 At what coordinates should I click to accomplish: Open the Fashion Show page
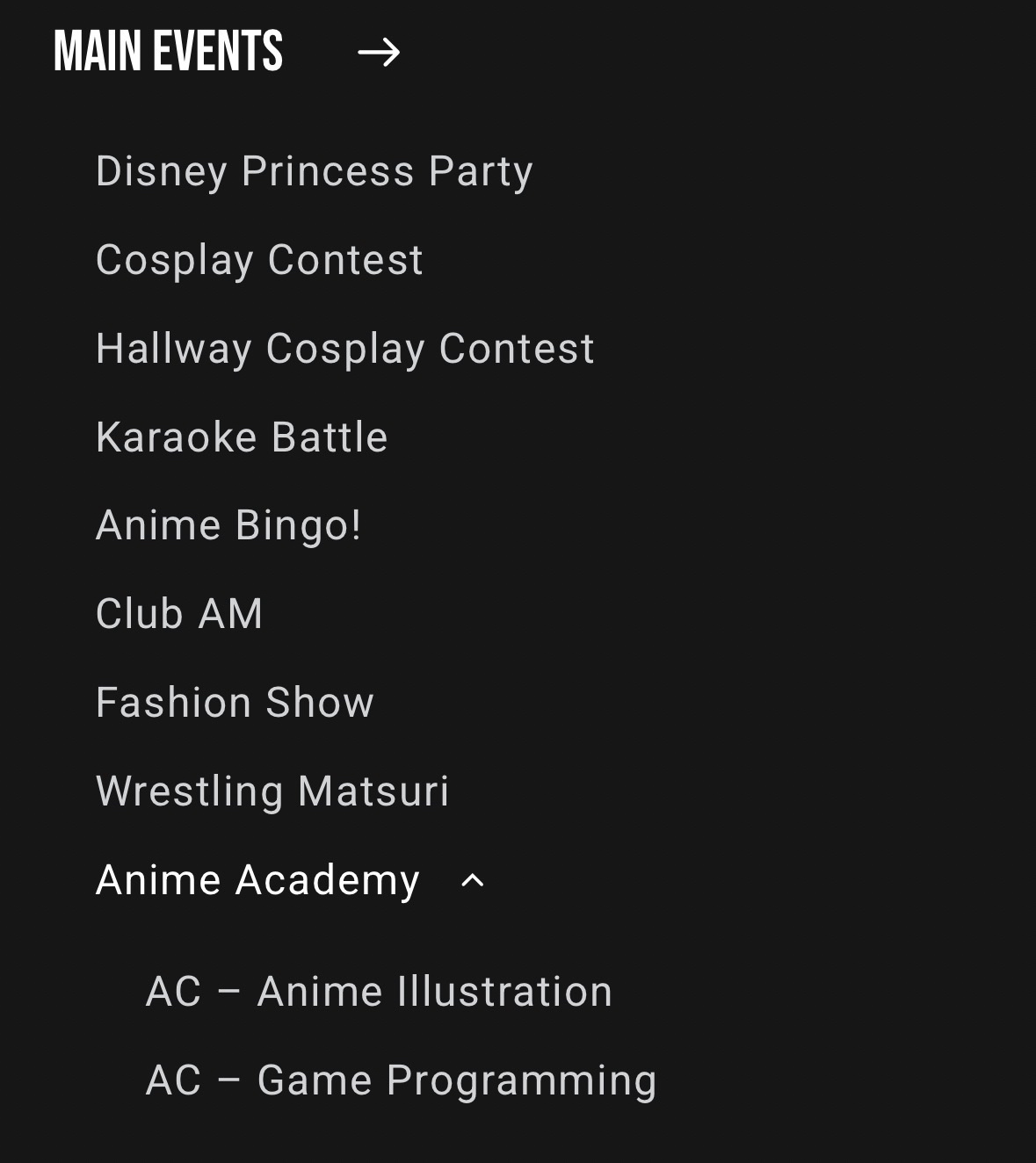[x=235, y=703]
